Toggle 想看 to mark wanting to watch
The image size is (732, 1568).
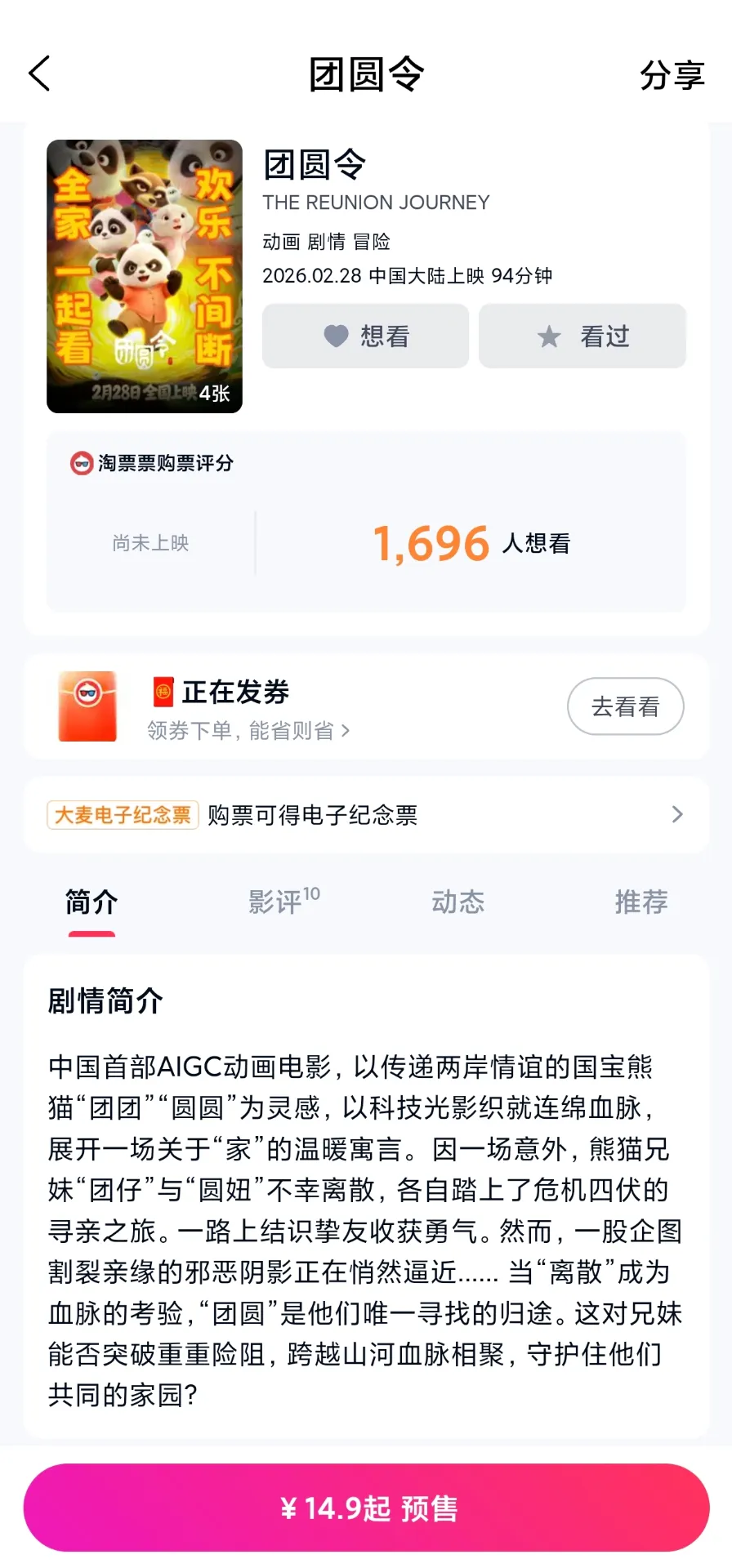tap(365, 336)
